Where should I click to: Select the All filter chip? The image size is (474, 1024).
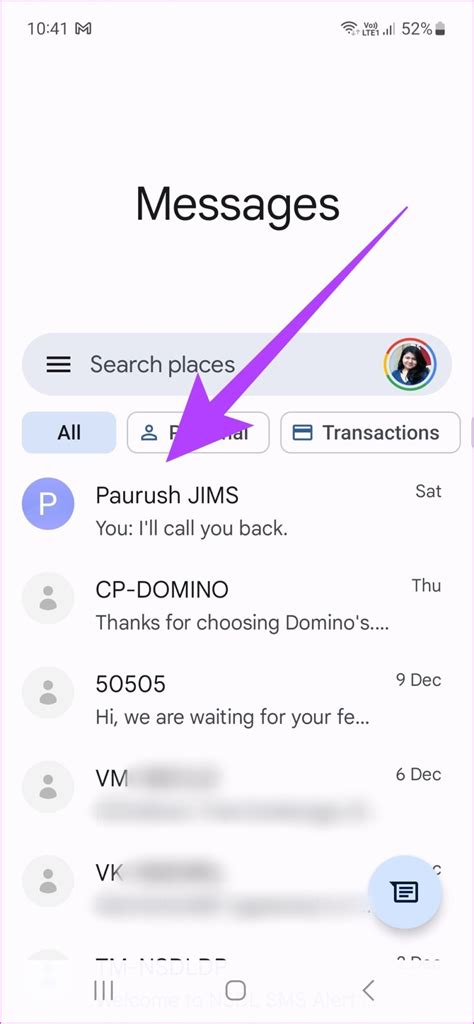[69, 432]
